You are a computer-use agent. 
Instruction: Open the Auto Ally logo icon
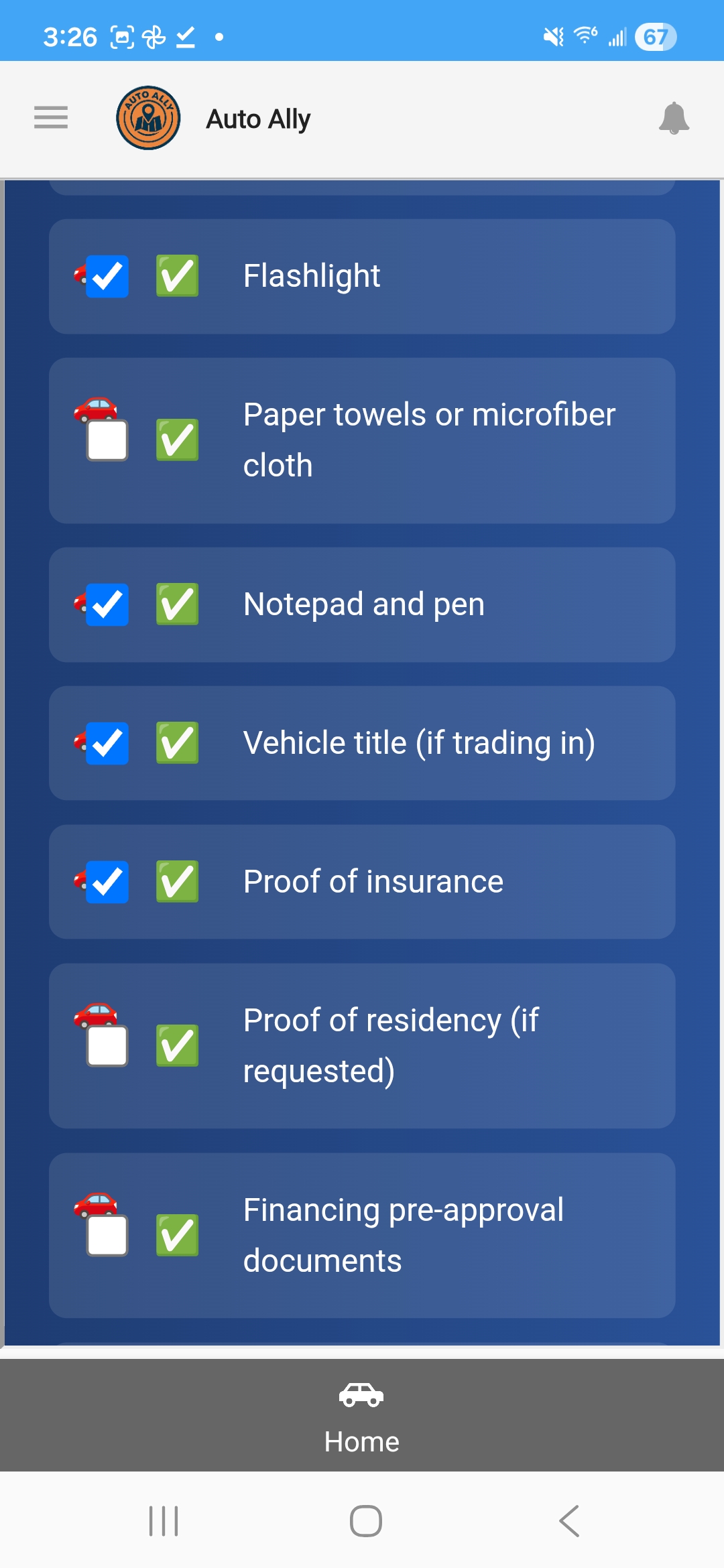(147, 117)
